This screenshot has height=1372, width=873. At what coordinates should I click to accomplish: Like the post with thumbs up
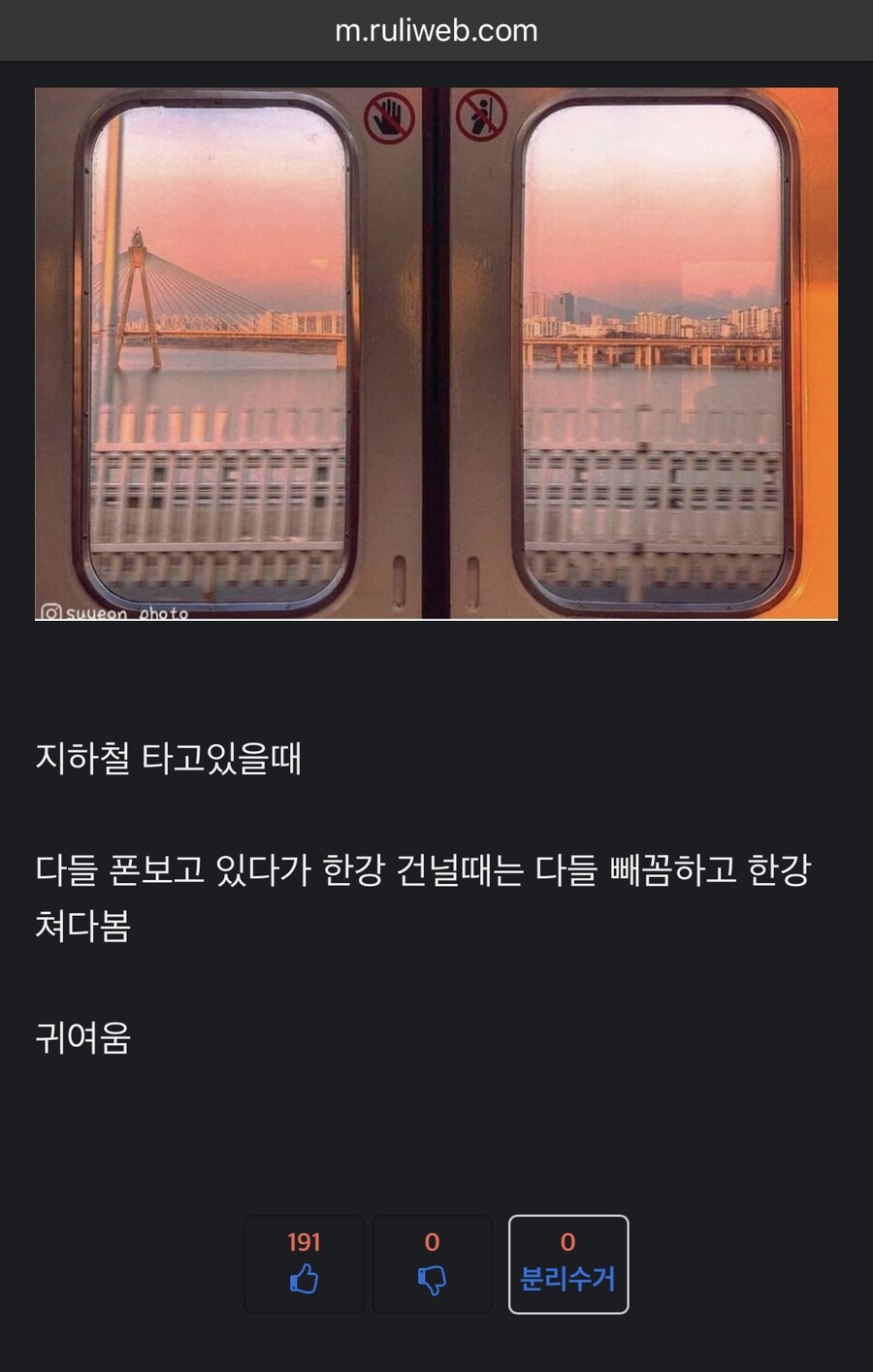(x=304, y=1264)
